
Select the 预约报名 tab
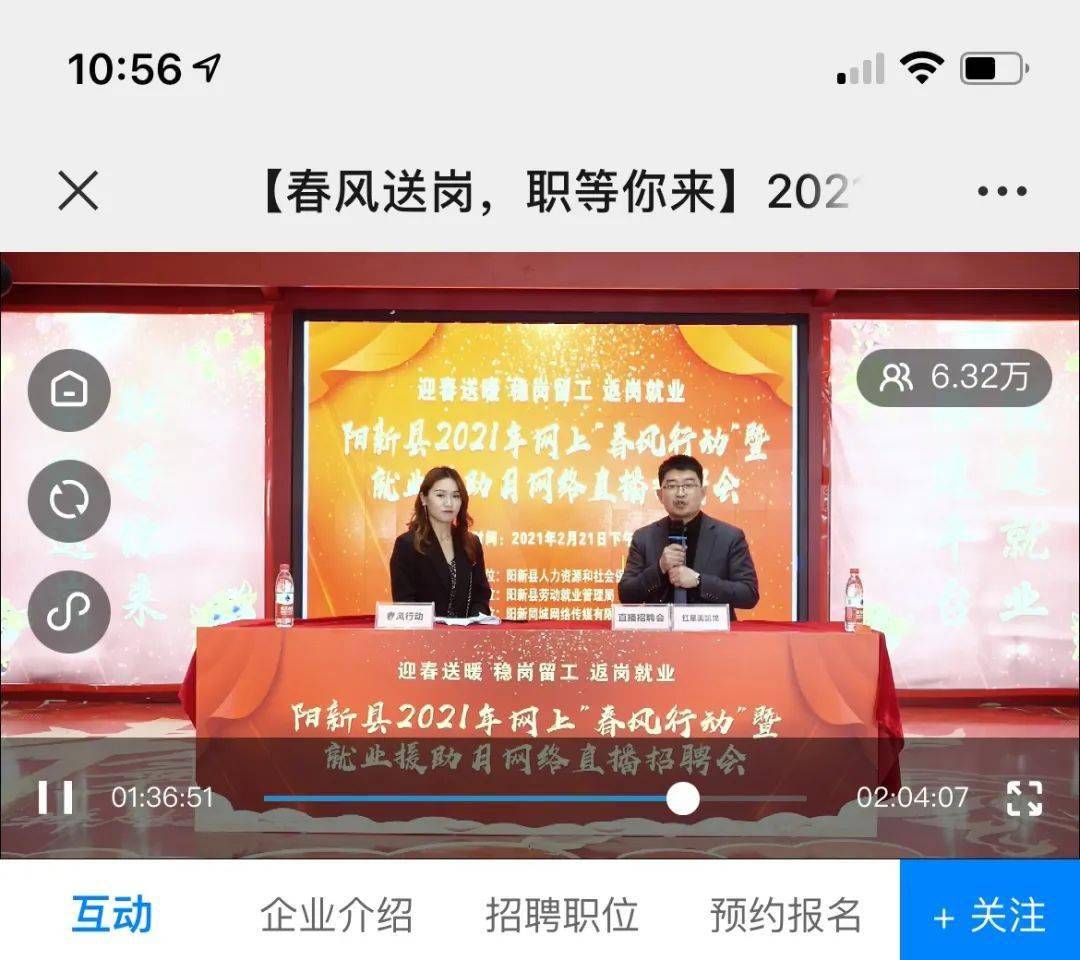point(786,914)
